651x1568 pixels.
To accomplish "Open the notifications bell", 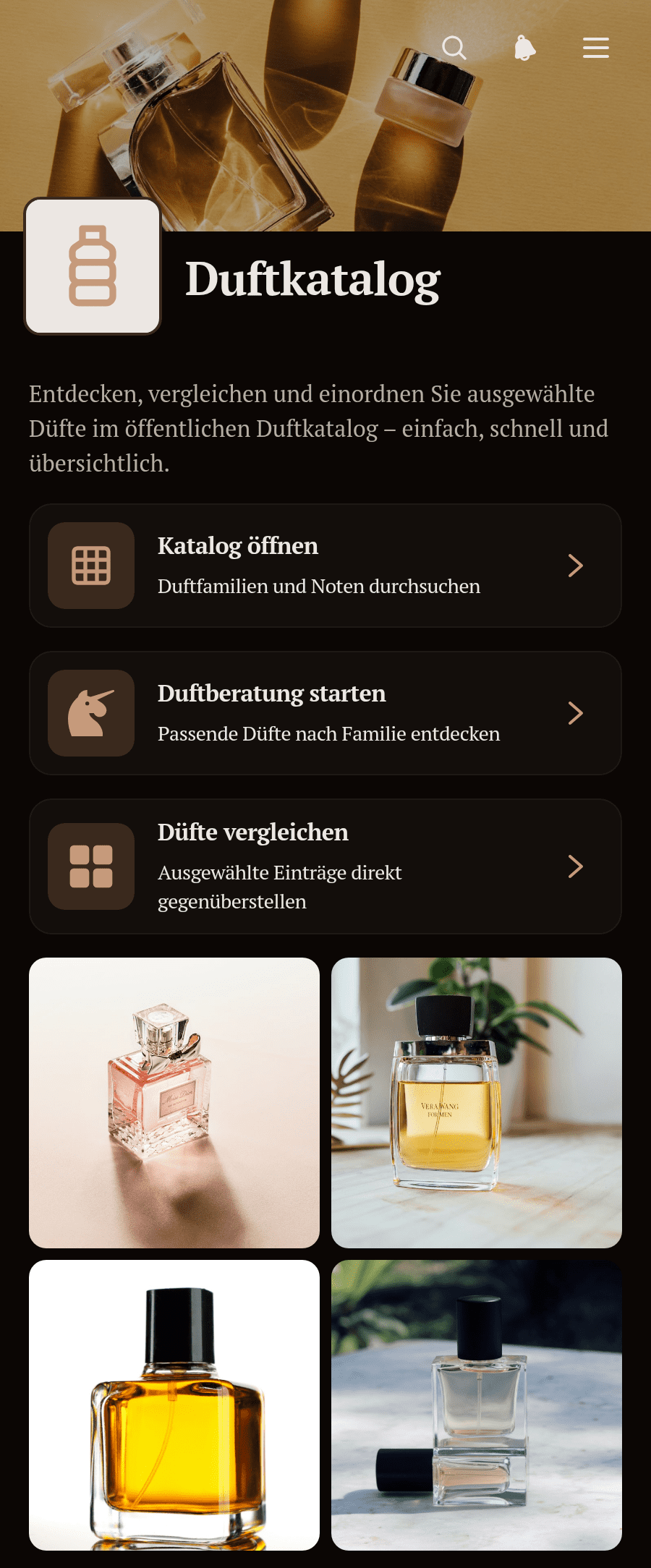I will point(525,48).
